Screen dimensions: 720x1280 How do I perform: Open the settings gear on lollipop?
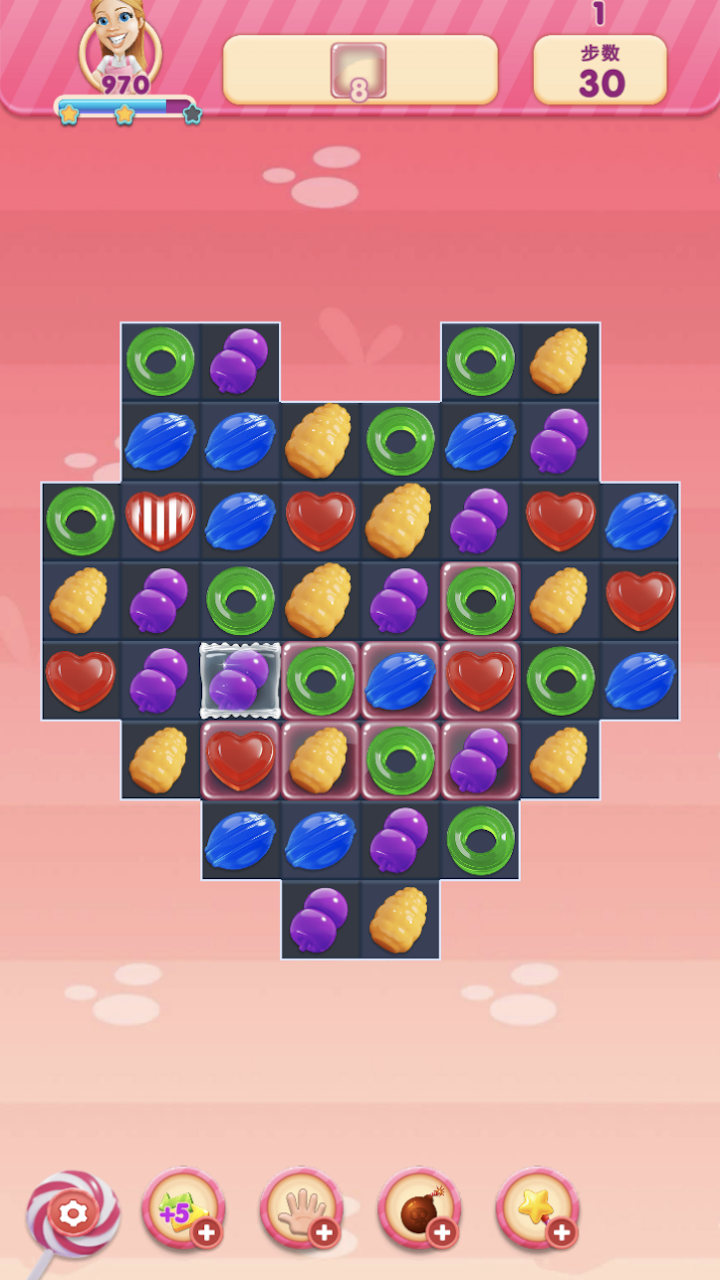coord(73,1213)
